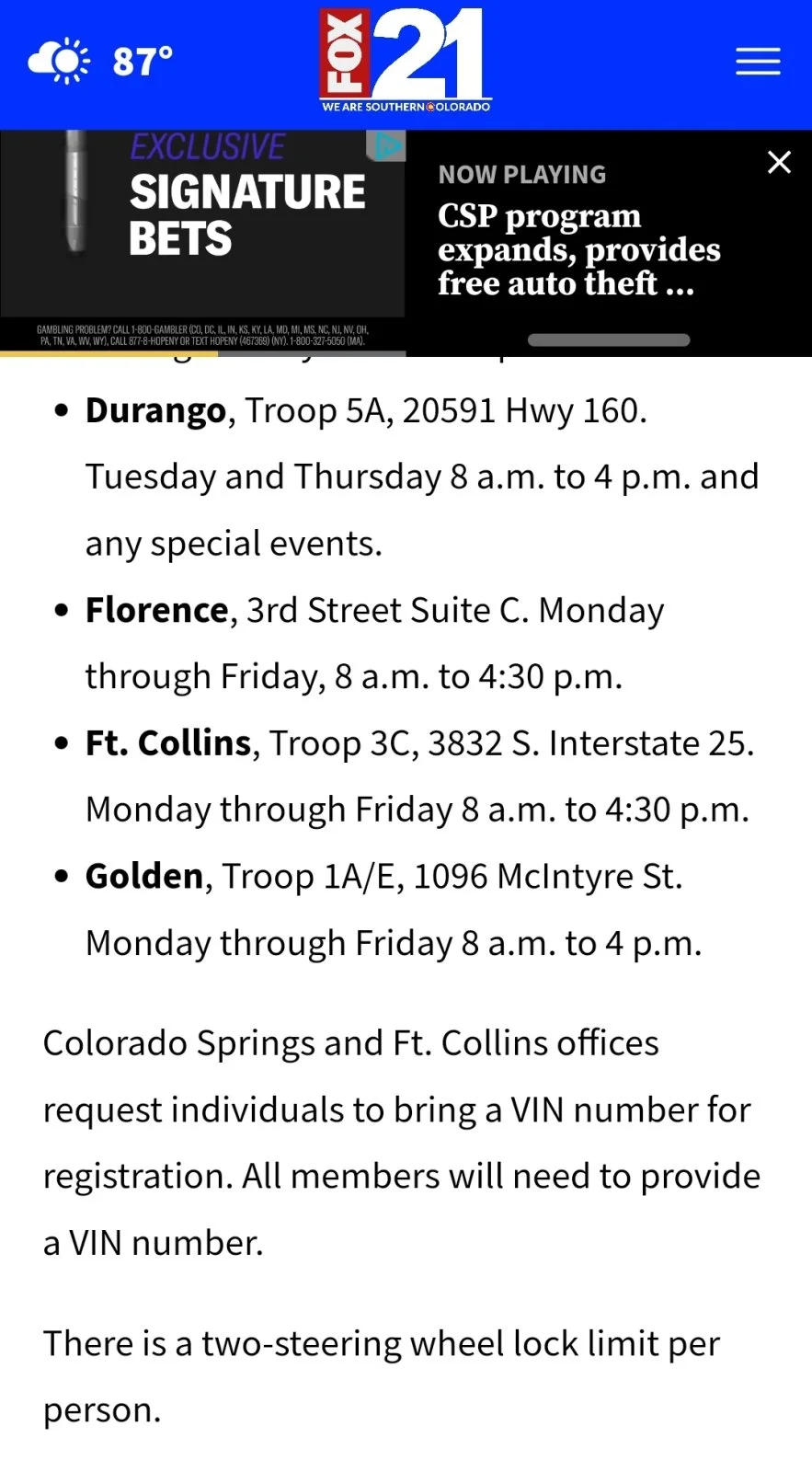Viewport: 812px width, 1472px height.
Task: Close the now playing video bar
Action: click(779, 163)
